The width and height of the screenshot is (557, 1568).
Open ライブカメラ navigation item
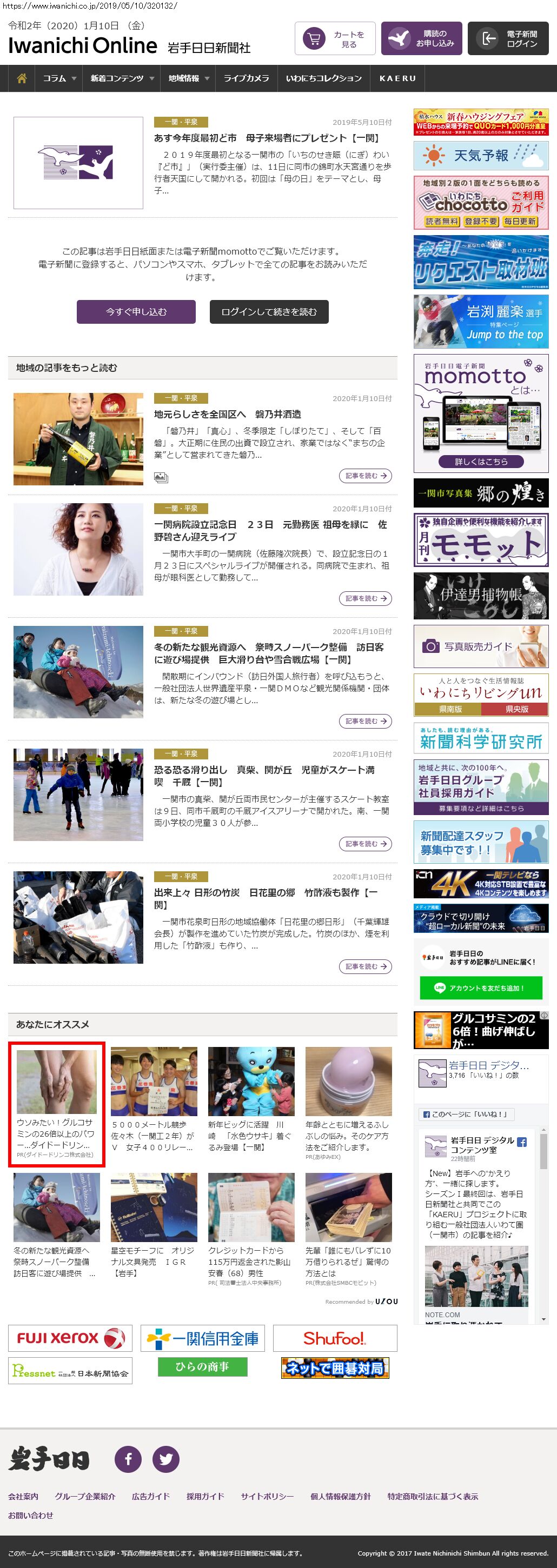click(246, 78)
